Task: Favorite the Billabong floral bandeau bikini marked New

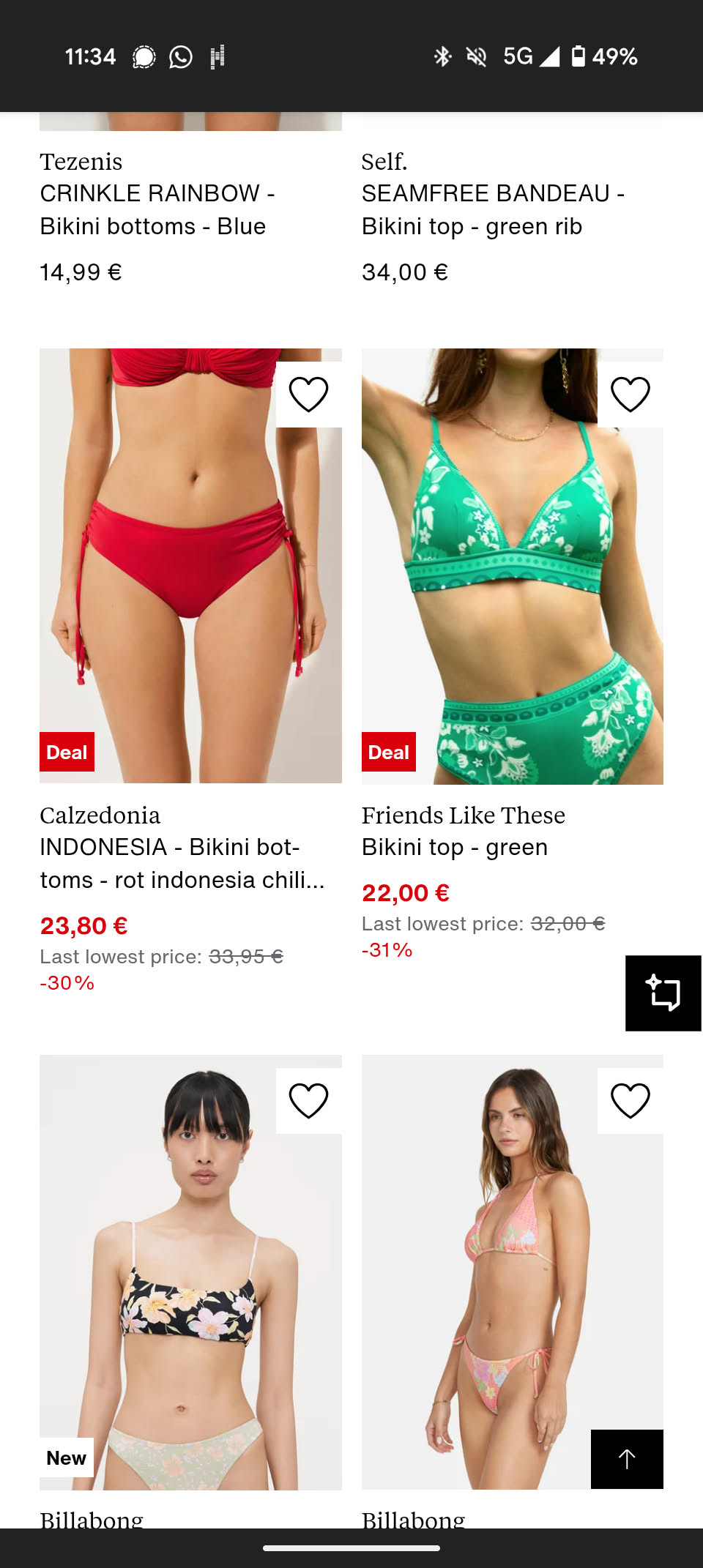Action: coord(308,1101)
